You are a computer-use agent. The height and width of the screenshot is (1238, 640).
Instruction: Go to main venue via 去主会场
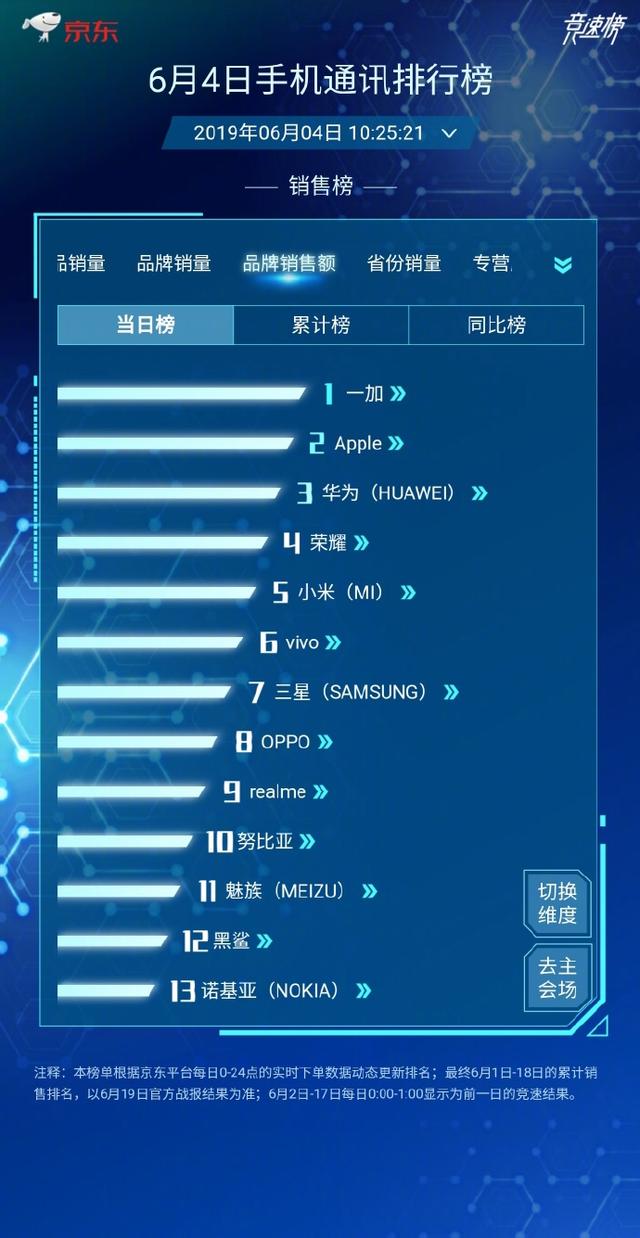pos(558,978)
